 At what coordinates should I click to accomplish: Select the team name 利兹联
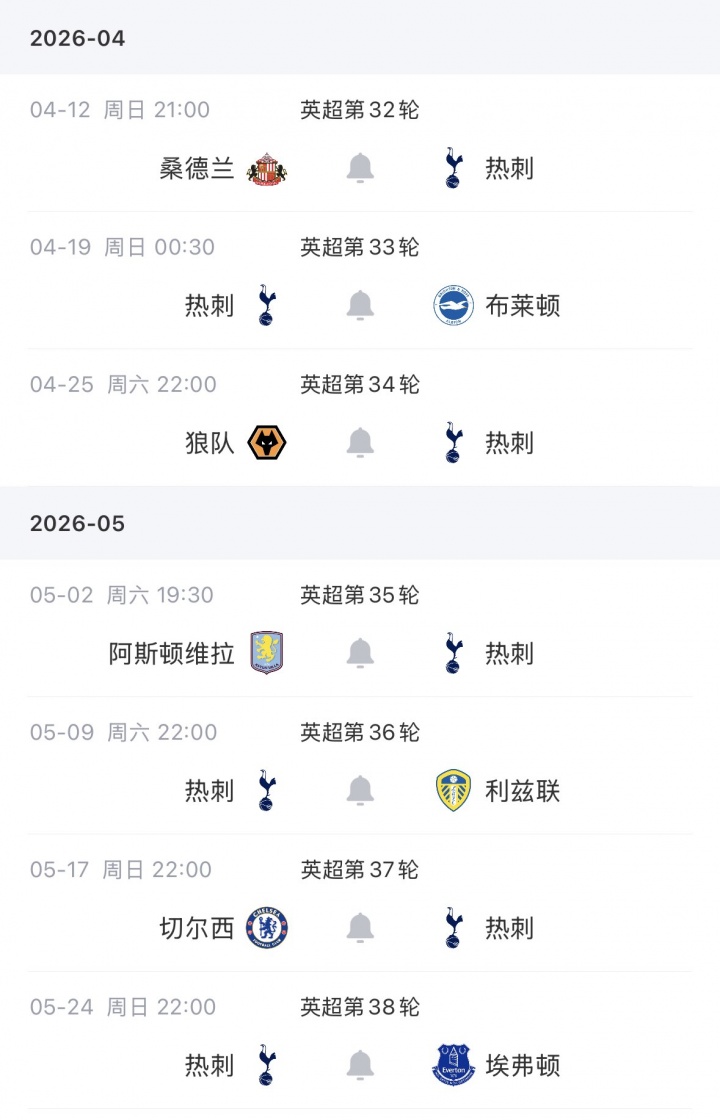522,791
